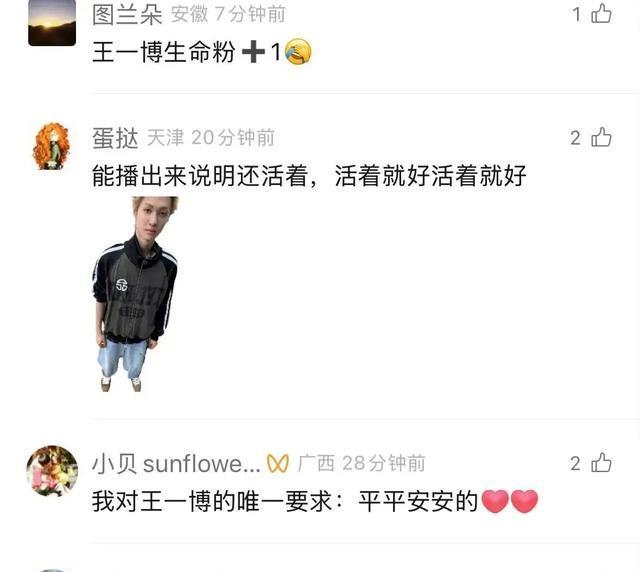Open username 蛋挞's profile
Viewport: 640px width, 572px height.
(115, 138)
